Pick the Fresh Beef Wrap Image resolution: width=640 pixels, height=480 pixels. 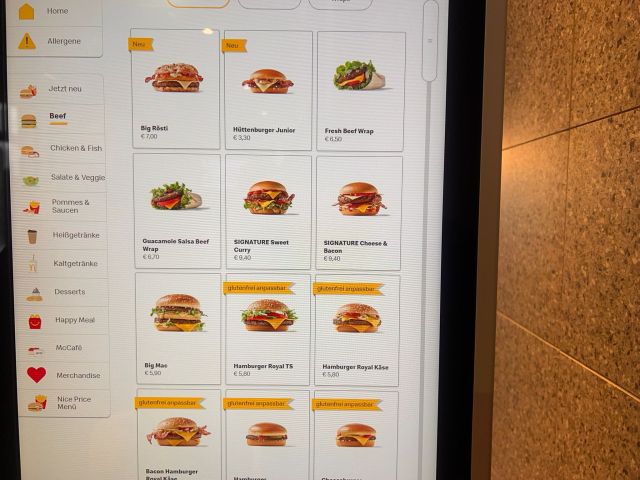(x=360, y=88)
